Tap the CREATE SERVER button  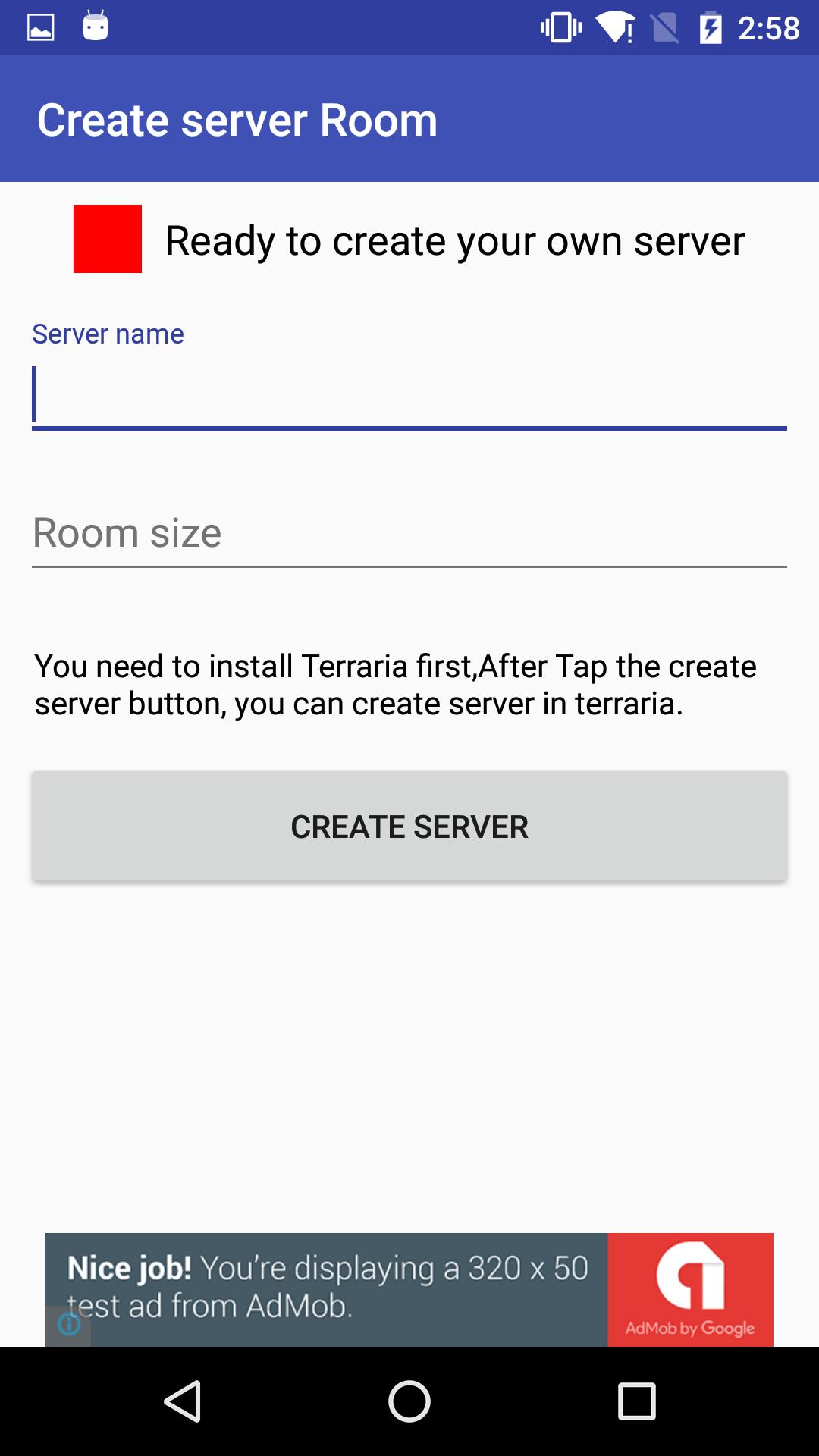coord(409,827)
